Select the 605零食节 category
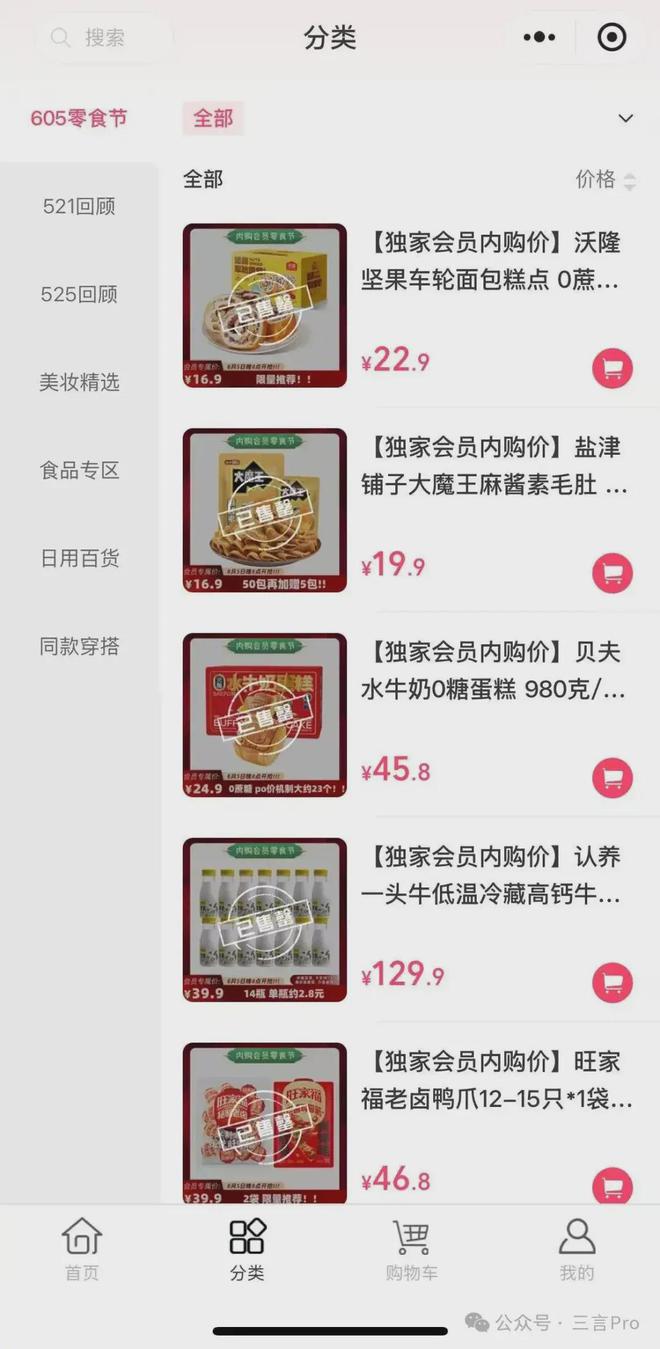 (x=79, y=118)
